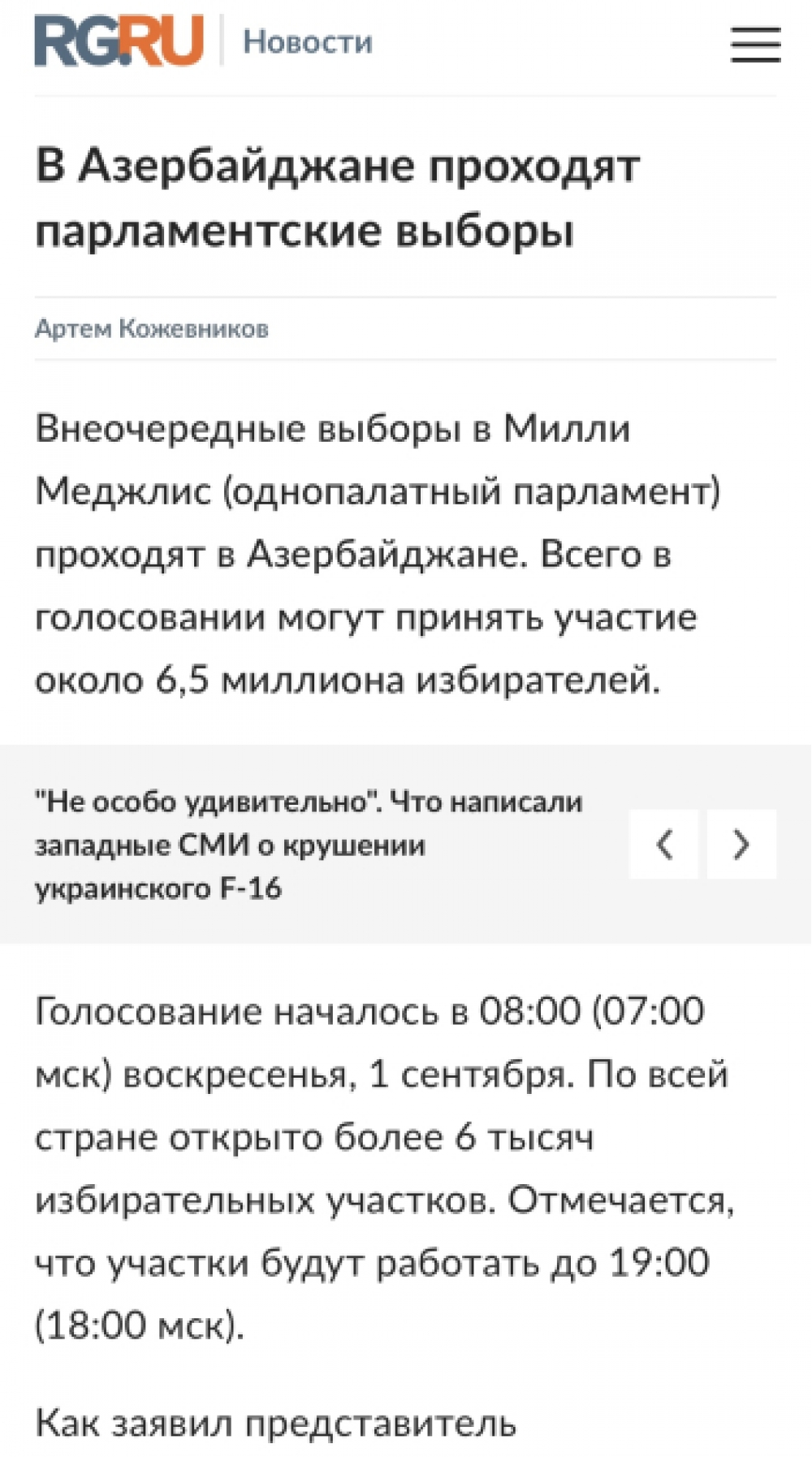Go to the RG.RU home logo
Screen dimensions: 812x1457
[x=119, y=41]
